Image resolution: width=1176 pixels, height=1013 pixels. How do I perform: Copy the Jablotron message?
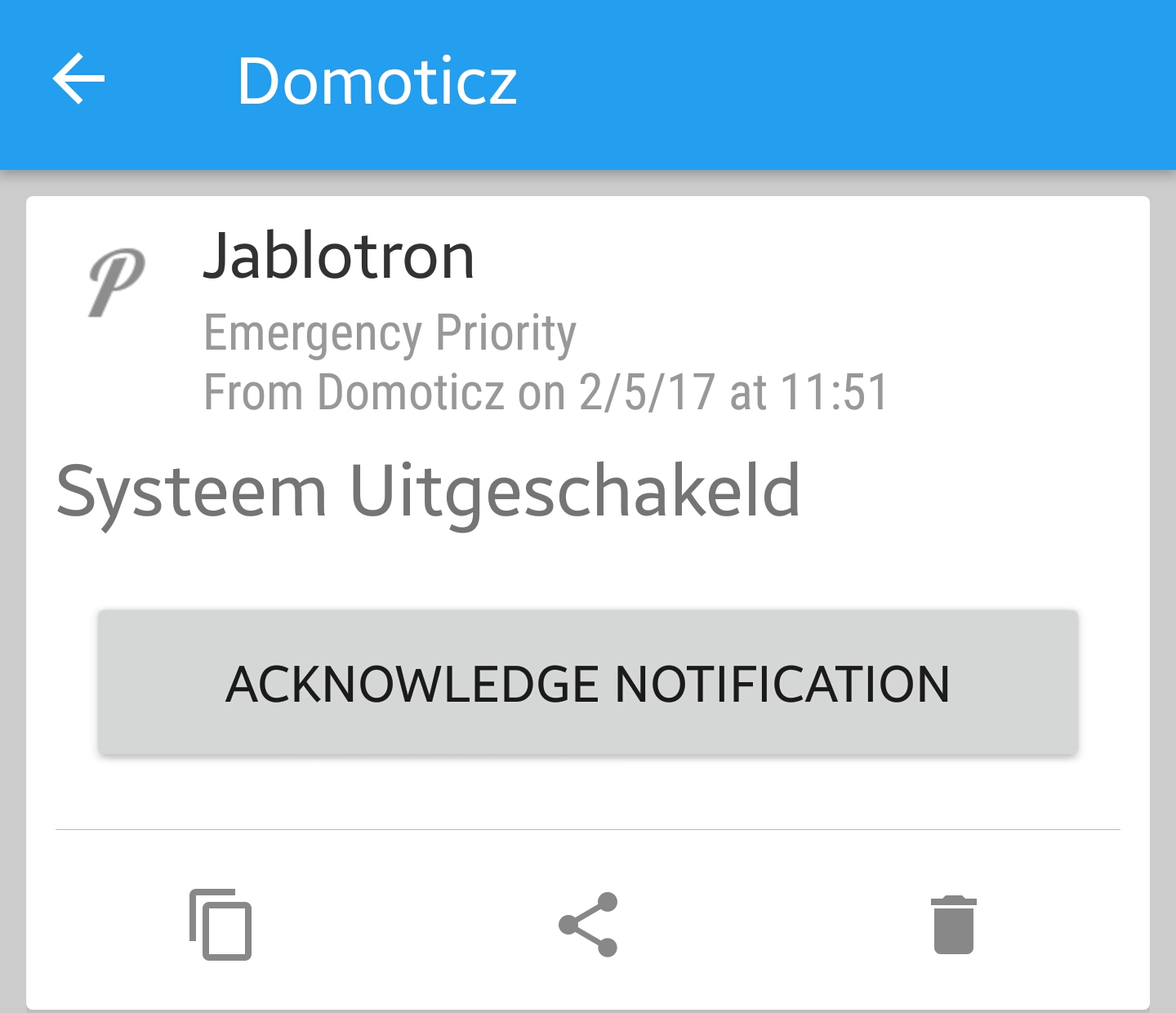point(220,924)
